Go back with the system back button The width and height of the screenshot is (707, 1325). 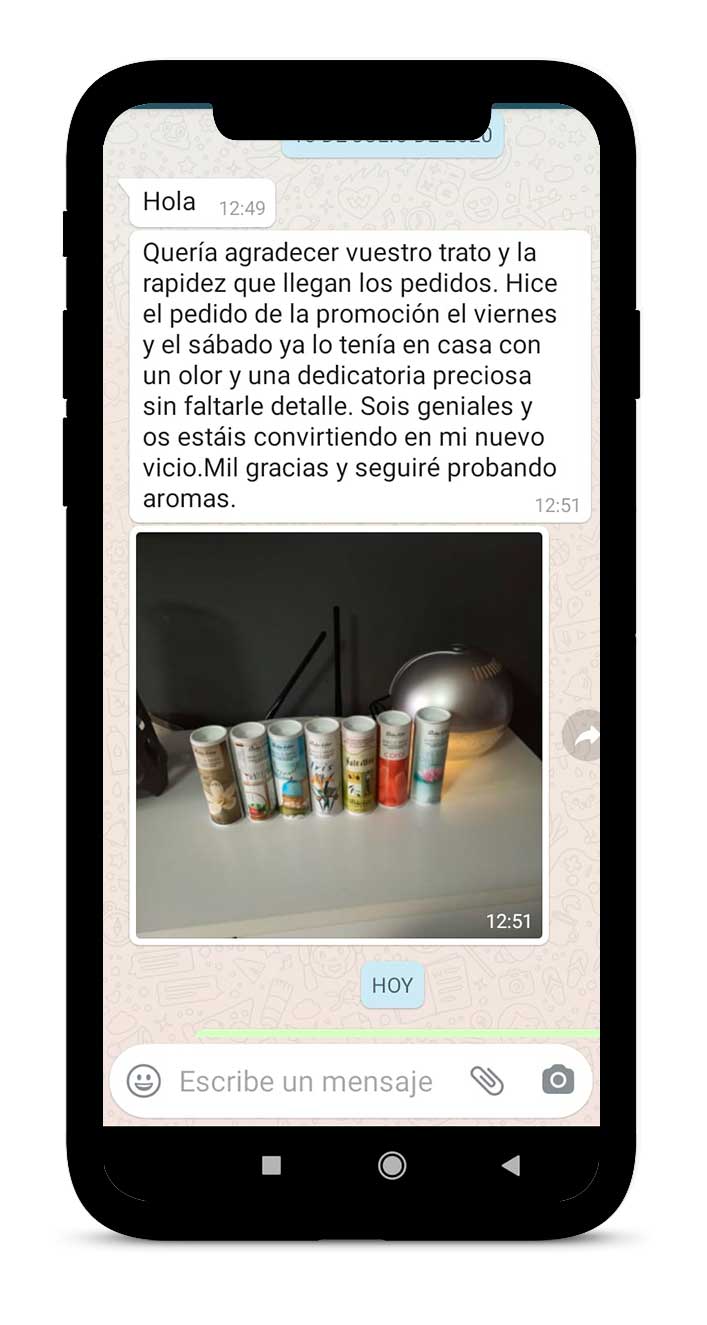[x=511, y=1165]
